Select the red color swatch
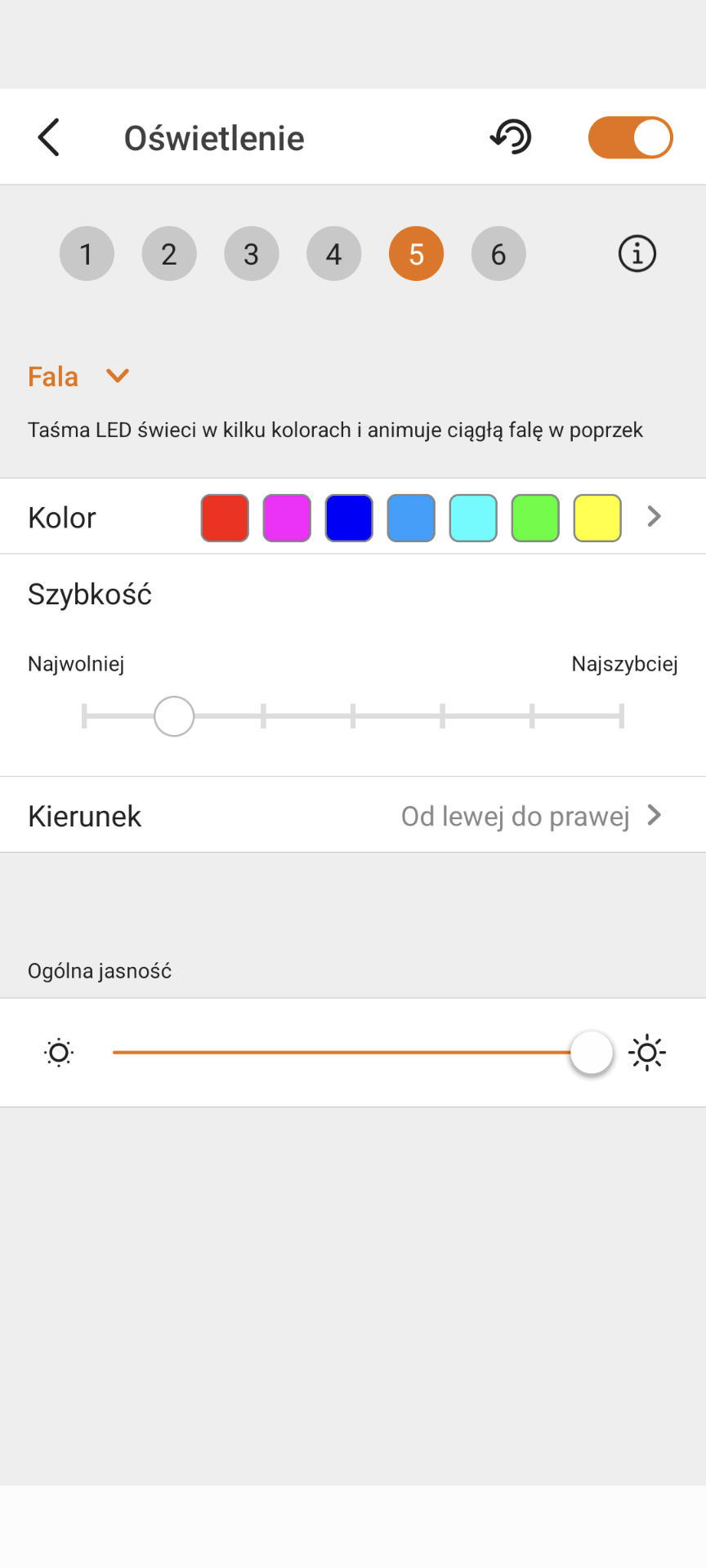The height and width of the screenshot is (1568, 706). (x=224, y=517)
